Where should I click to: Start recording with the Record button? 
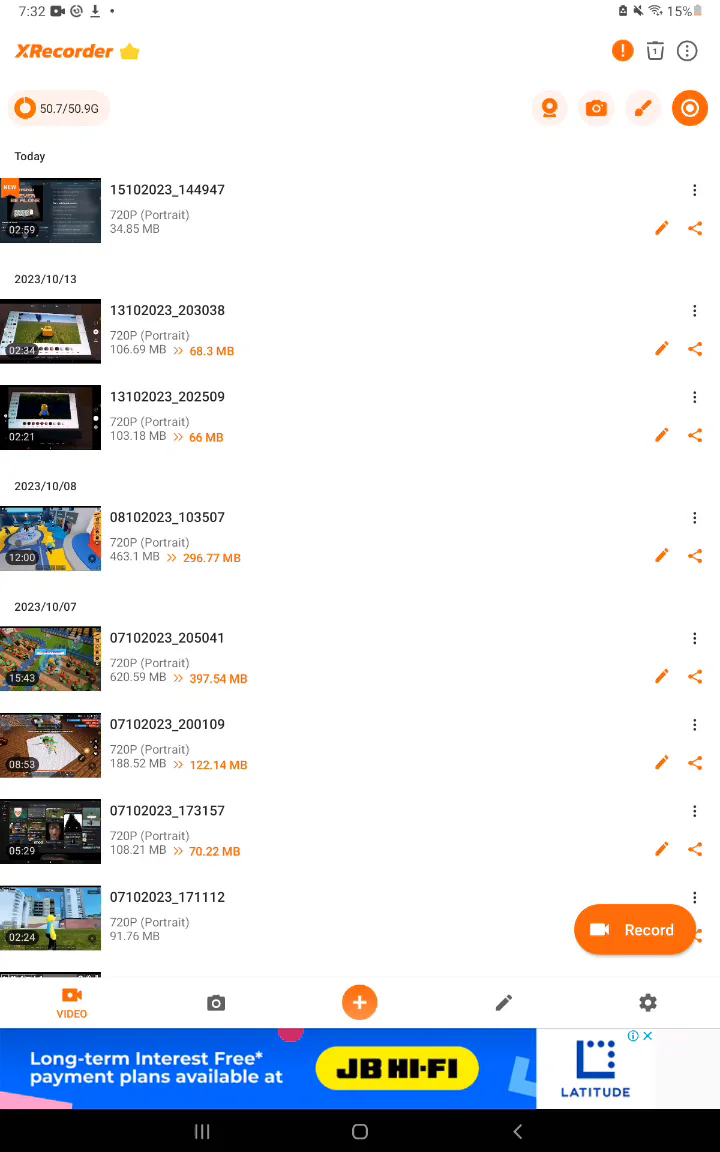pyautogui.click(x=634, y=930)
